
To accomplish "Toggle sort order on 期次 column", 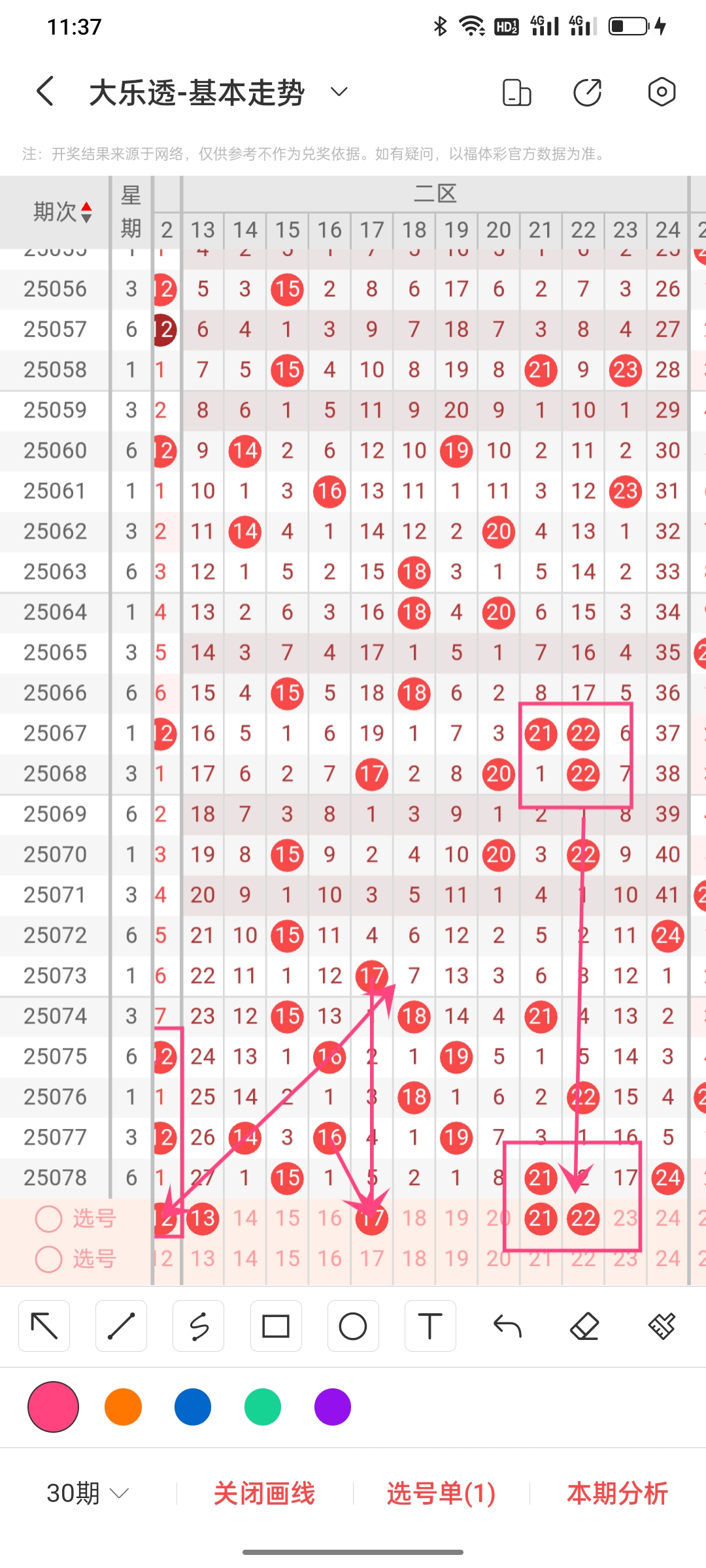I will (63, 212).
